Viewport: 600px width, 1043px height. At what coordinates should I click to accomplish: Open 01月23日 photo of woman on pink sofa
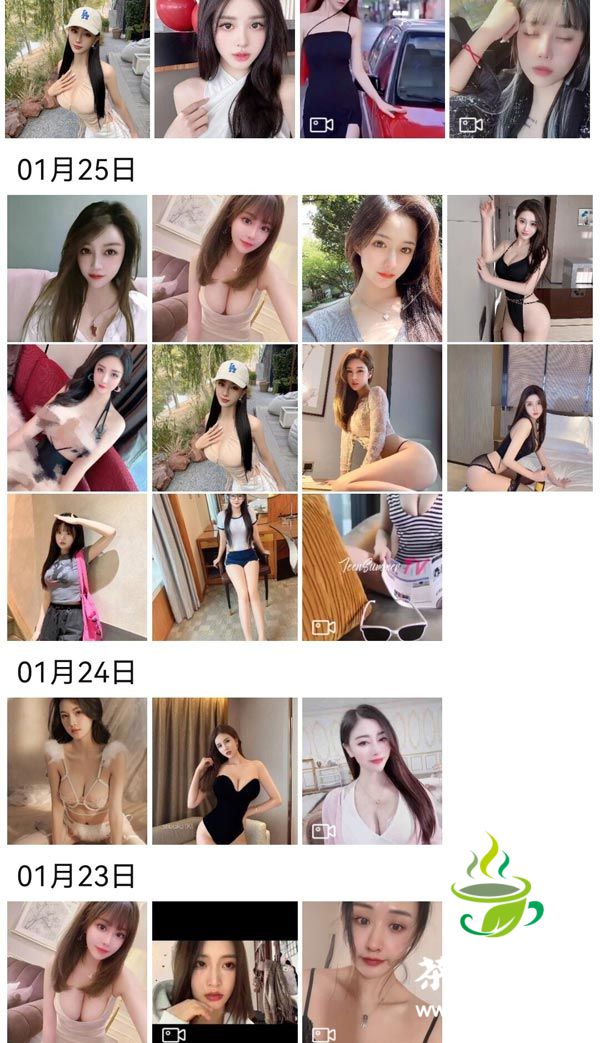click(77, 972)
